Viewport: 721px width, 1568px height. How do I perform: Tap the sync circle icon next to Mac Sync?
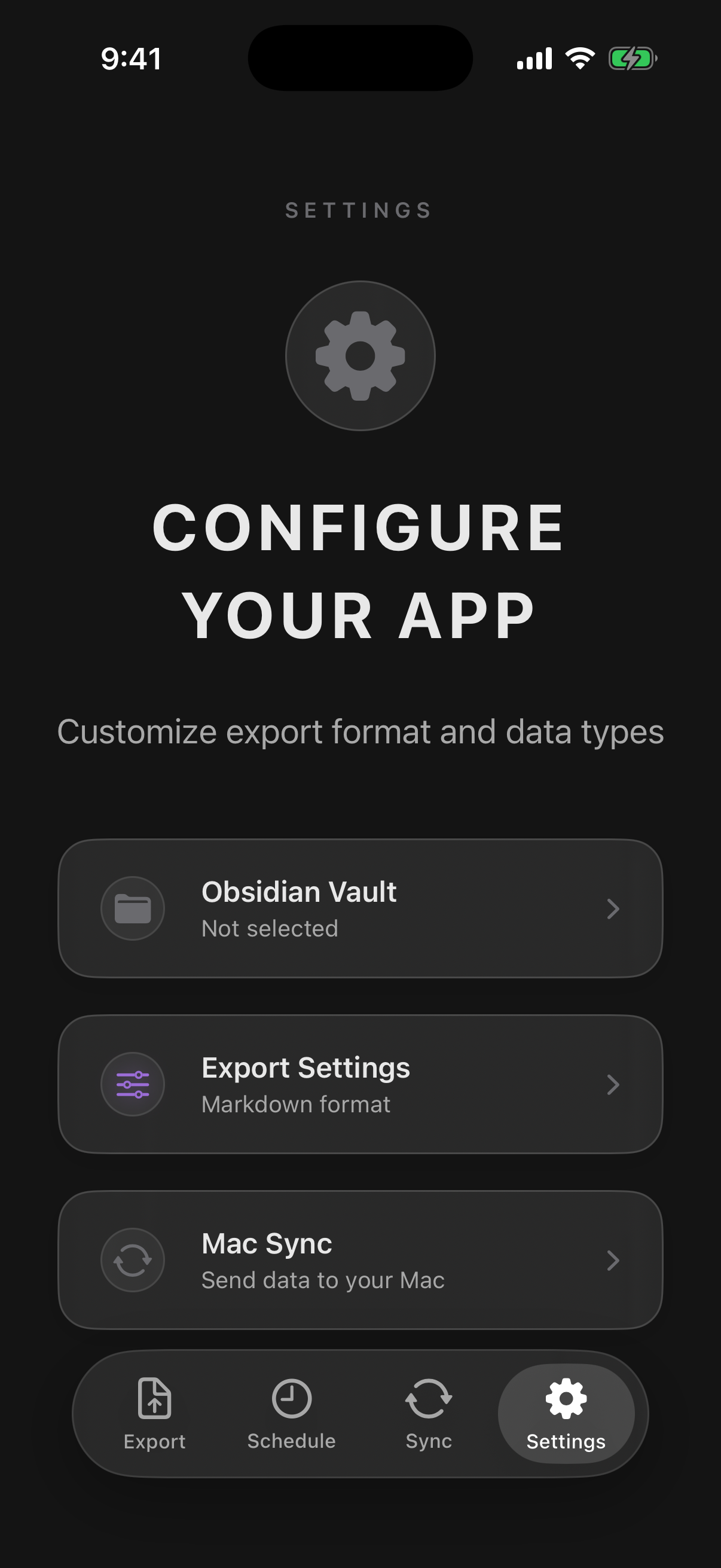(x=132, y=1260)
